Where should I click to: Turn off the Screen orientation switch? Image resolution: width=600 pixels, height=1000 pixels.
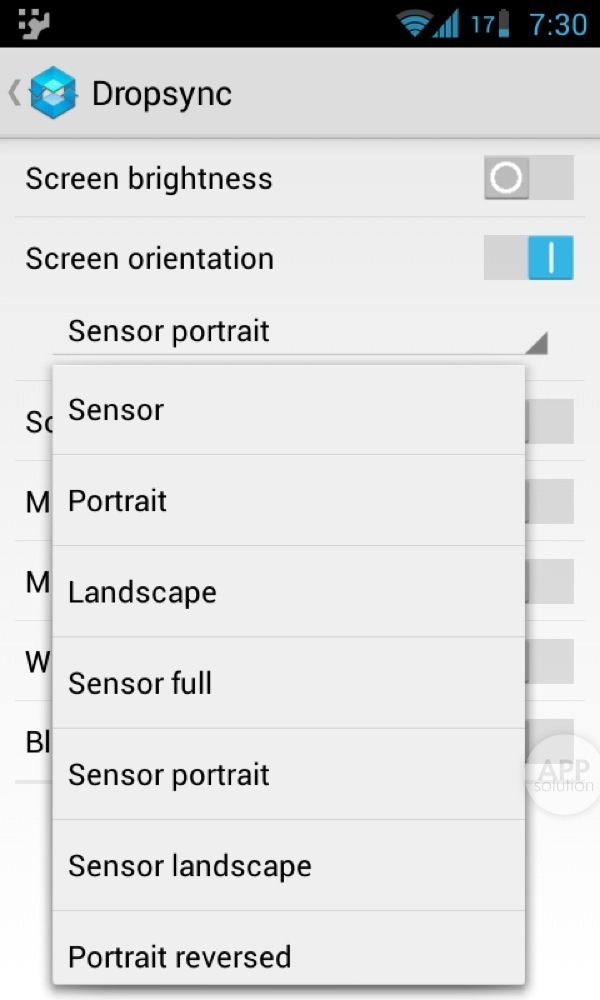pyautogui.click(x=528, y=258)
